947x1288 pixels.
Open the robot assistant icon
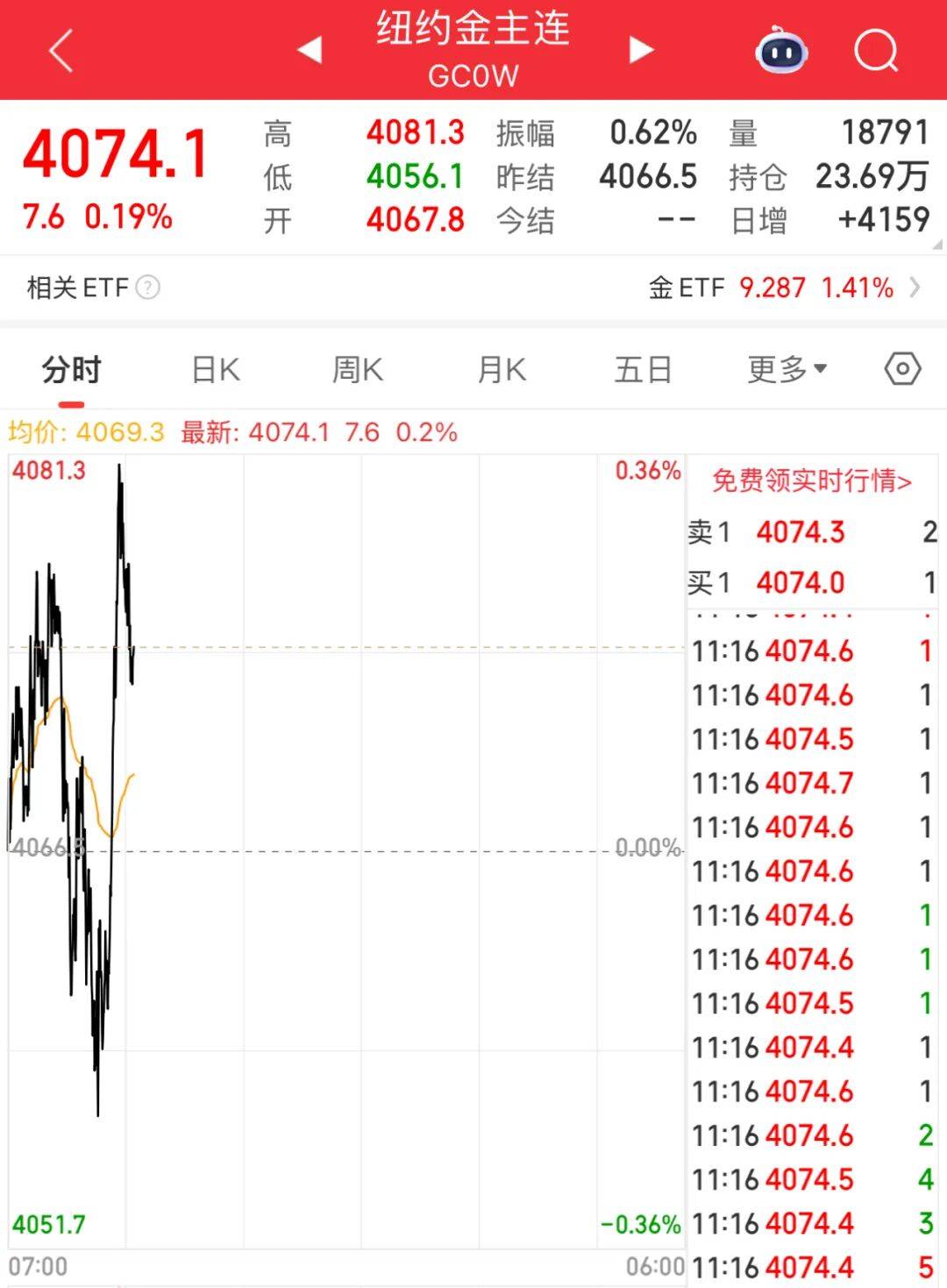781,51
